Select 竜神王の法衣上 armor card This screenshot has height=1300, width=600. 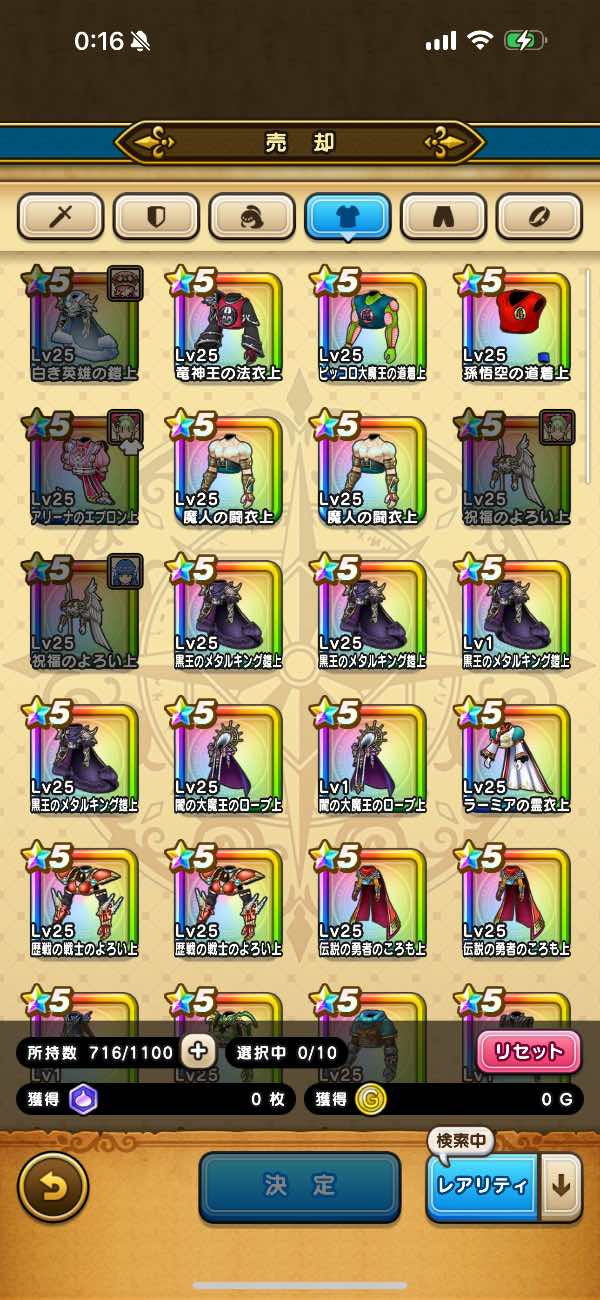228,325
